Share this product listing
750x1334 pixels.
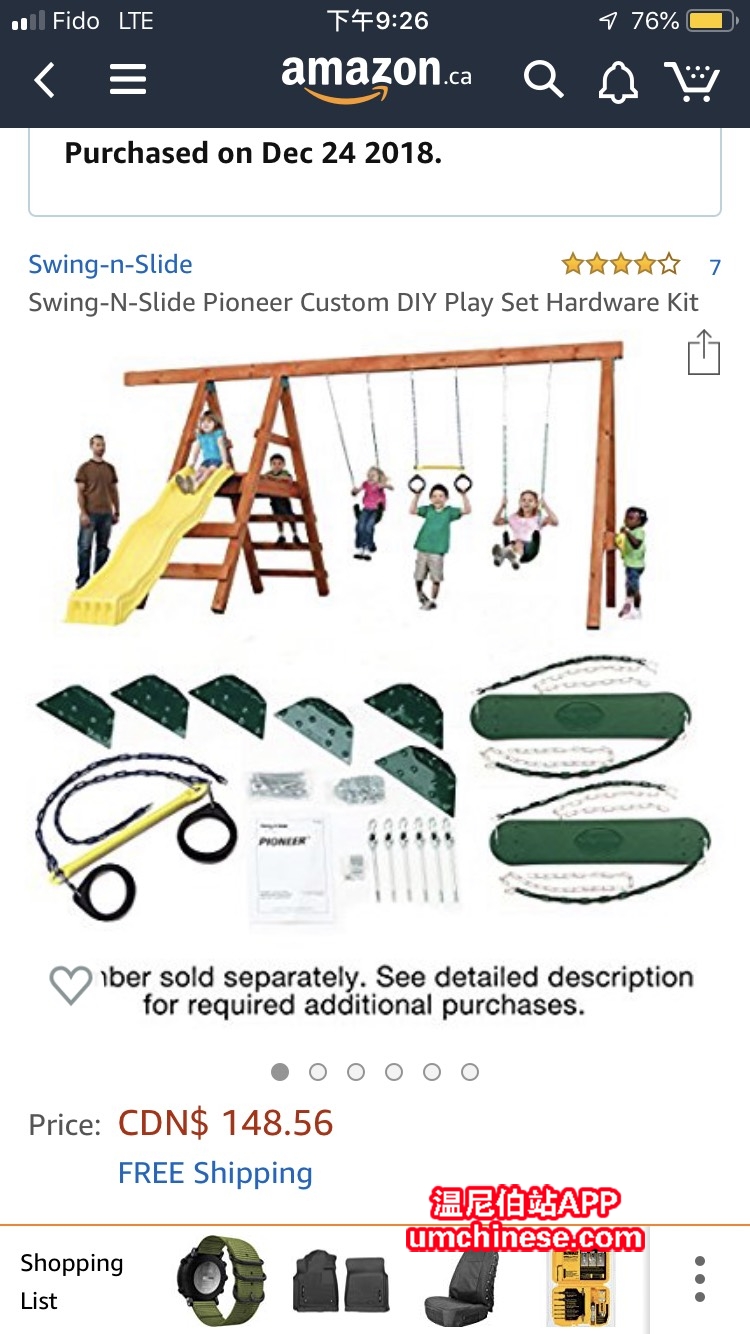coord(703,354)
